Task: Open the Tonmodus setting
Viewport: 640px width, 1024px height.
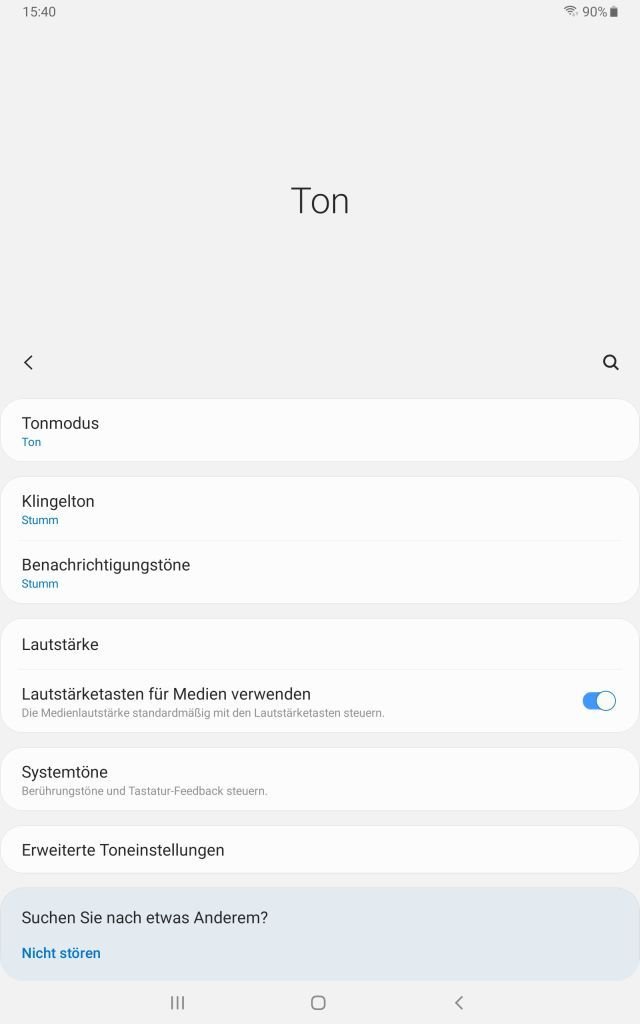Action: point(320,431)
